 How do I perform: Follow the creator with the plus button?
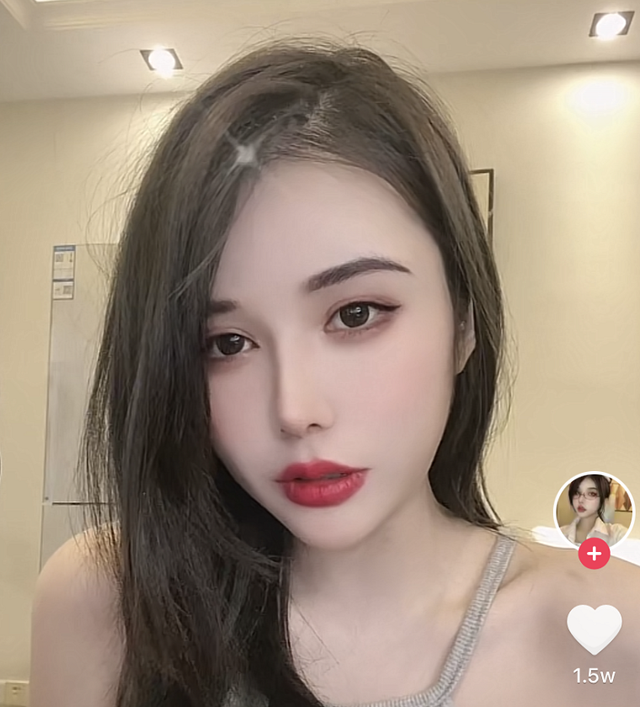click(x=594, y=553)
